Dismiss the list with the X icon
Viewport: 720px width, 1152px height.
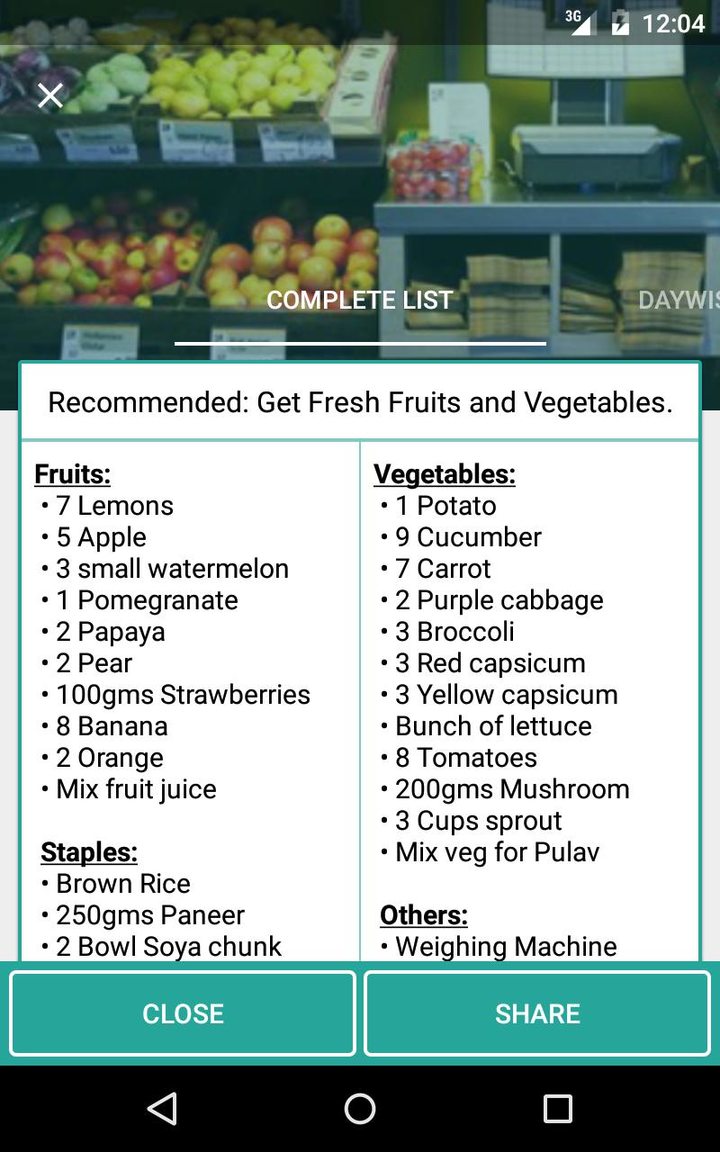49,95
